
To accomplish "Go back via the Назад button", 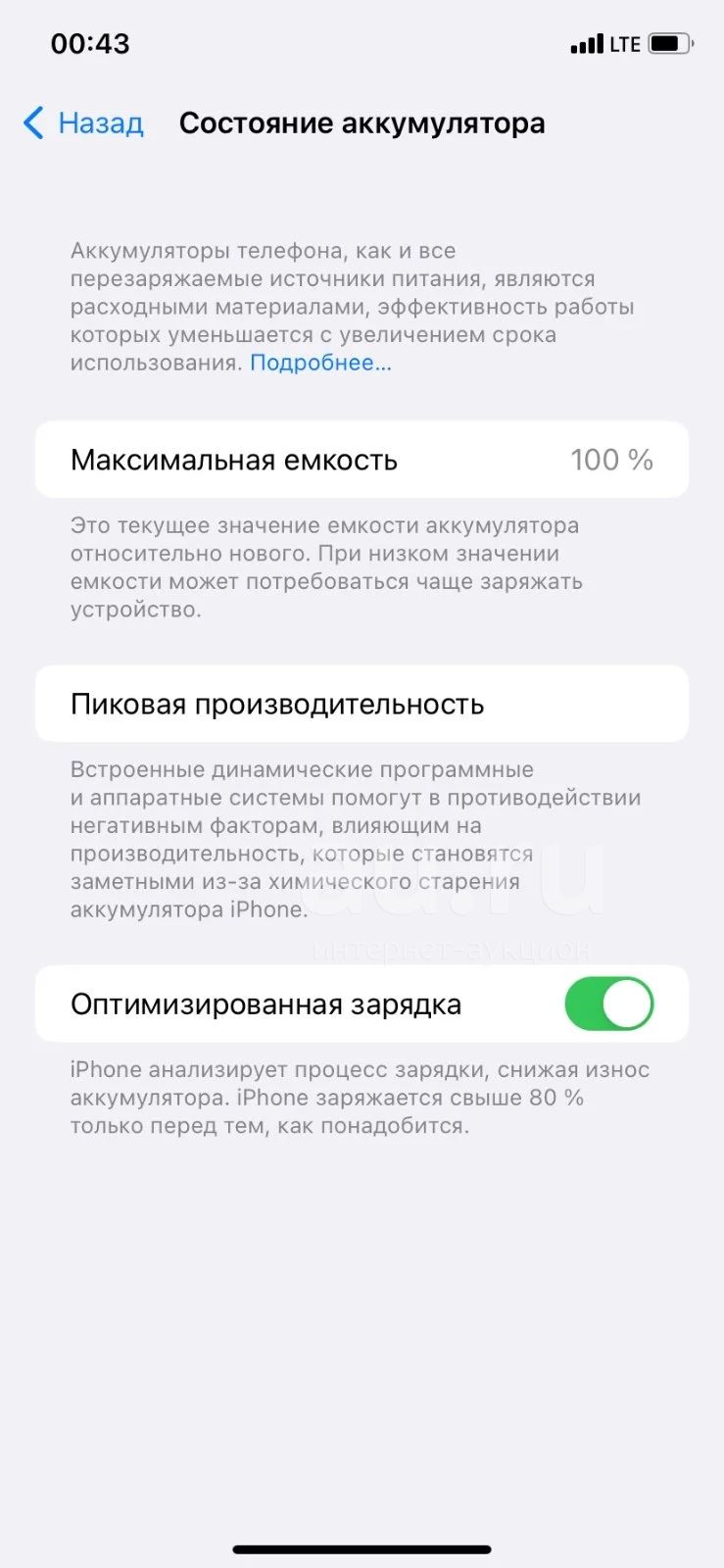I will pyautogui.click(x=83, y=123).
